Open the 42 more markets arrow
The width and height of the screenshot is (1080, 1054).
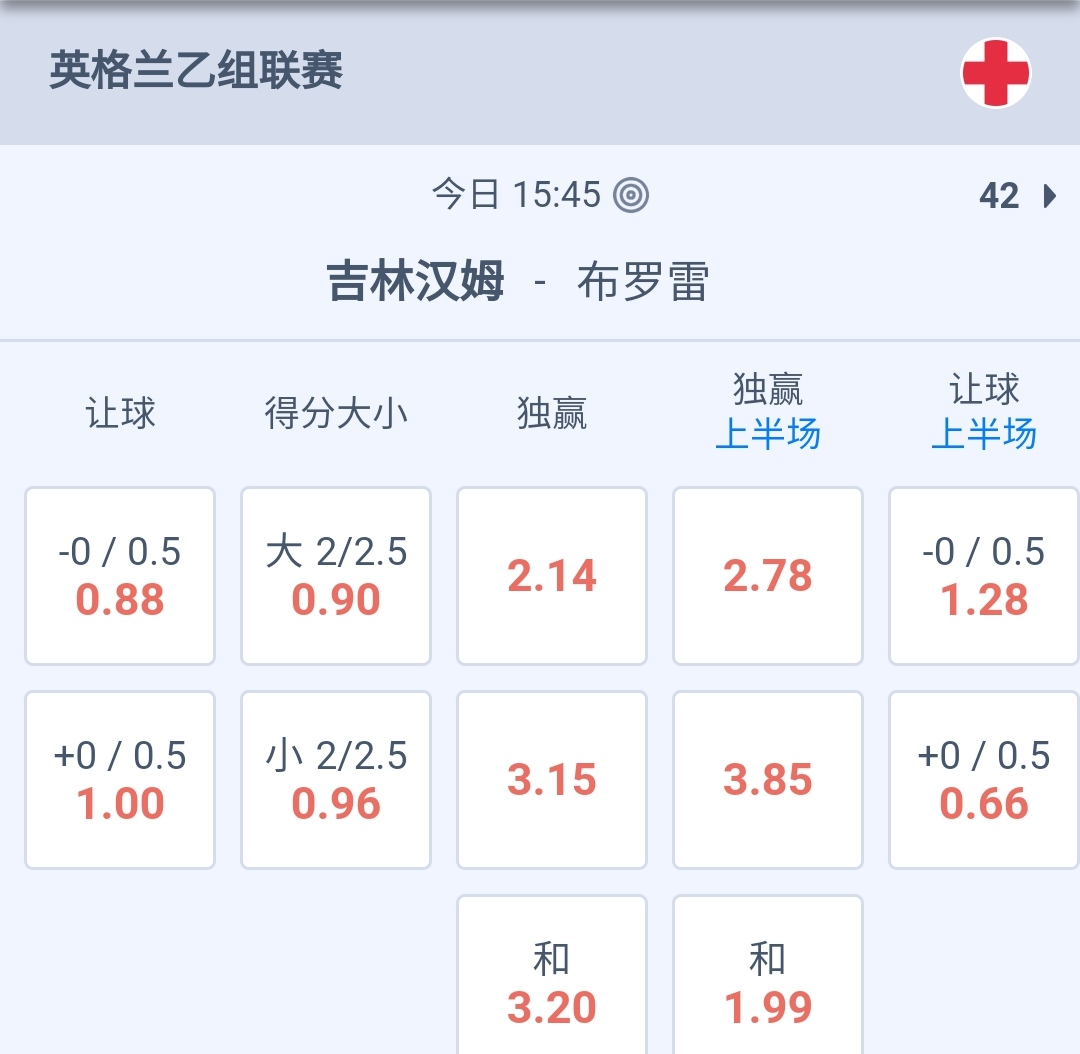(x=1018, y=196)
